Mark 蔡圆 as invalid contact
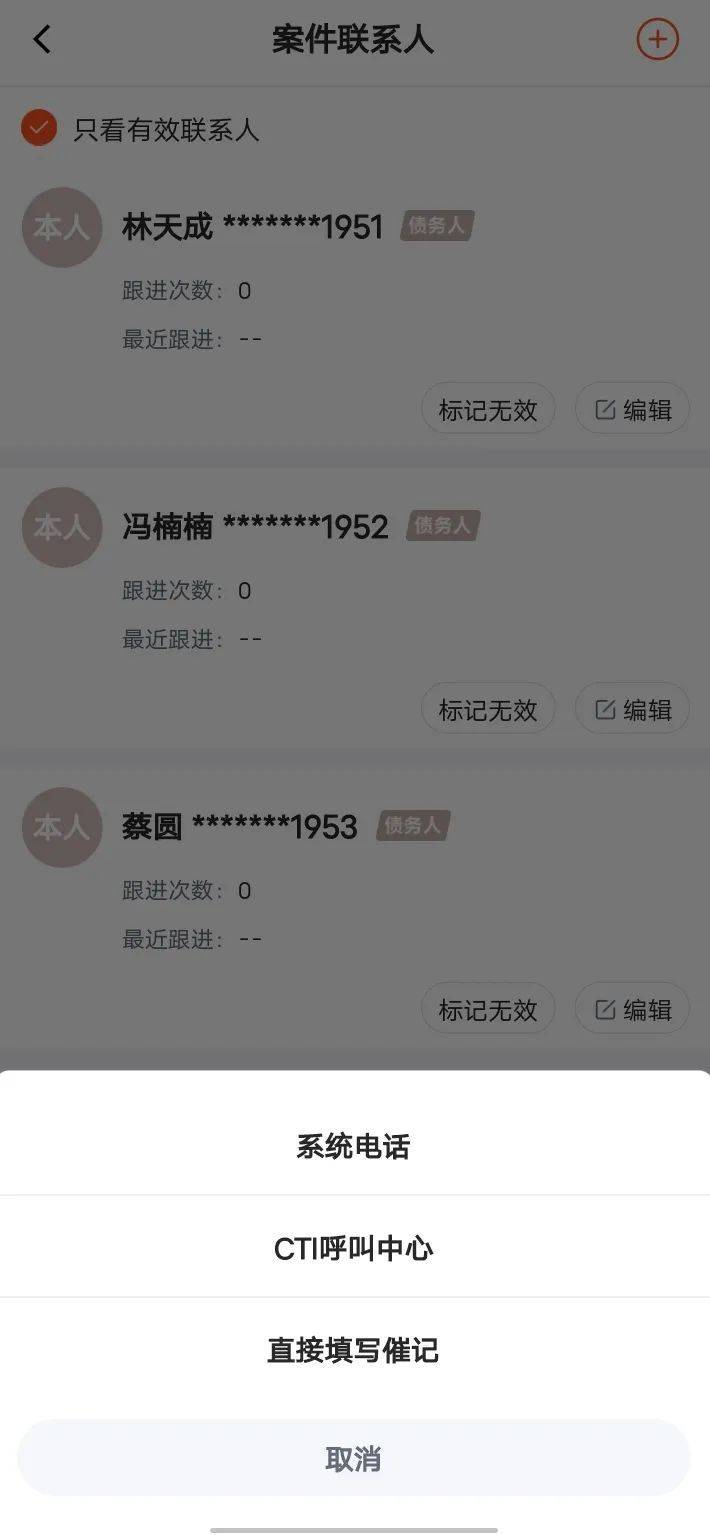This screenshot has height=1535, width=710. pyautogui.click(x=488, y=1009)
